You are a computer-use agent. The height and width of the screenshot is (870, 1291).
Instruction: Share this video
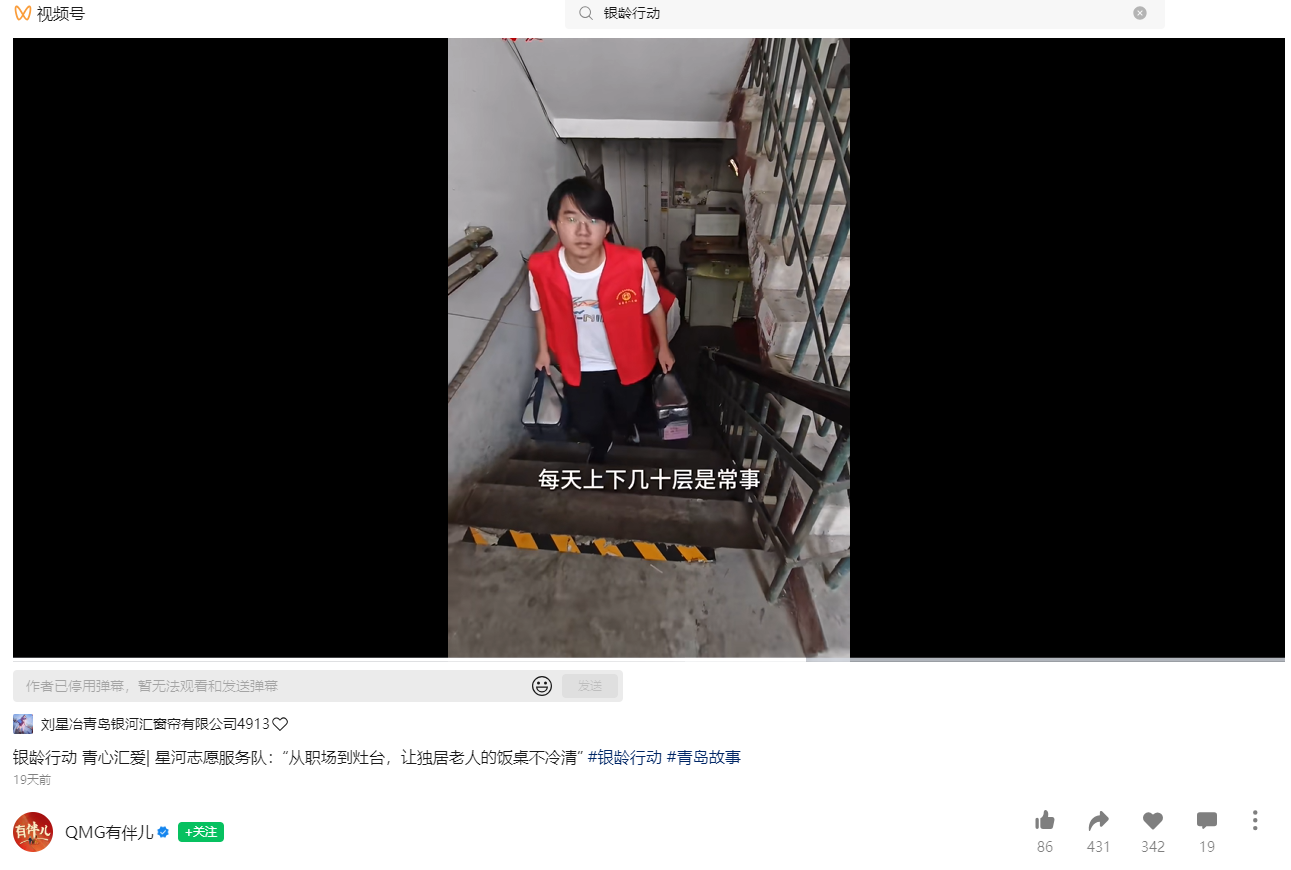tap(1098, 821)
